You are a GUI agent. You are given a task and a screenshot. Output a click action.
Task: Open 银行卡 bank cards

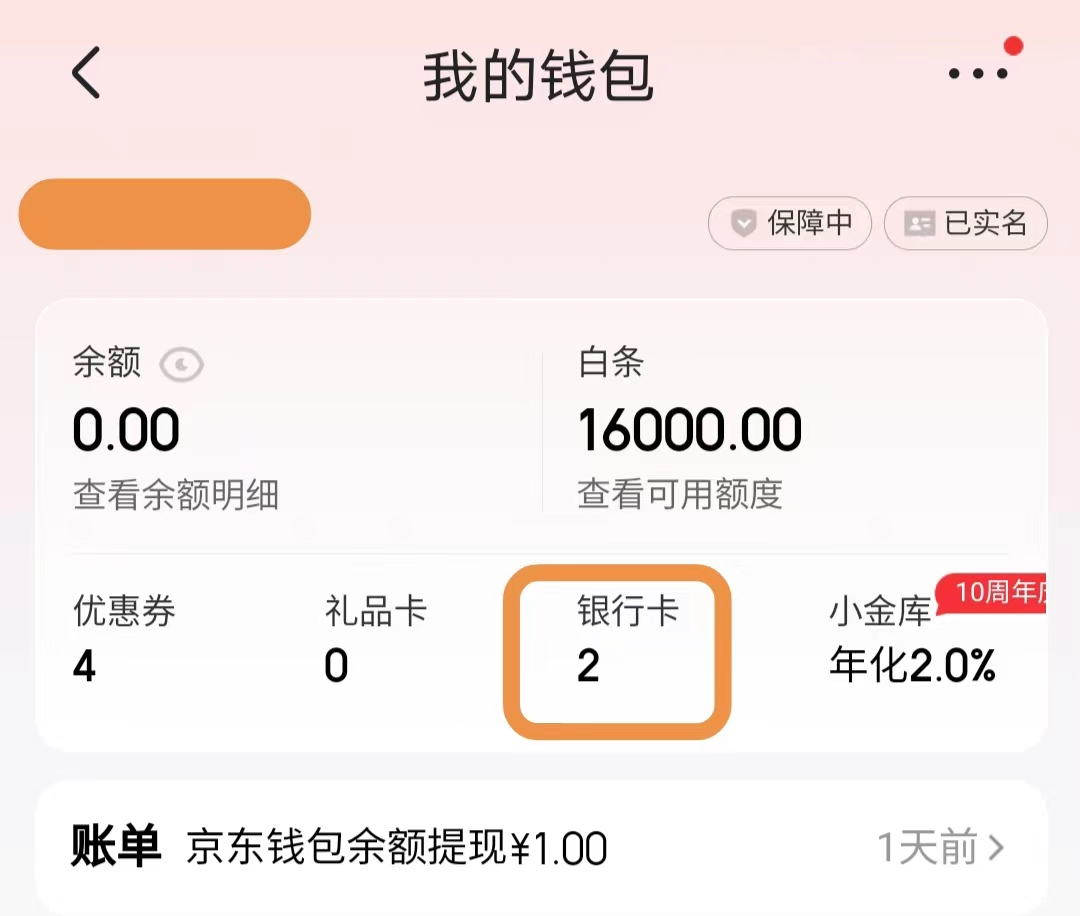tap(618, 652)
